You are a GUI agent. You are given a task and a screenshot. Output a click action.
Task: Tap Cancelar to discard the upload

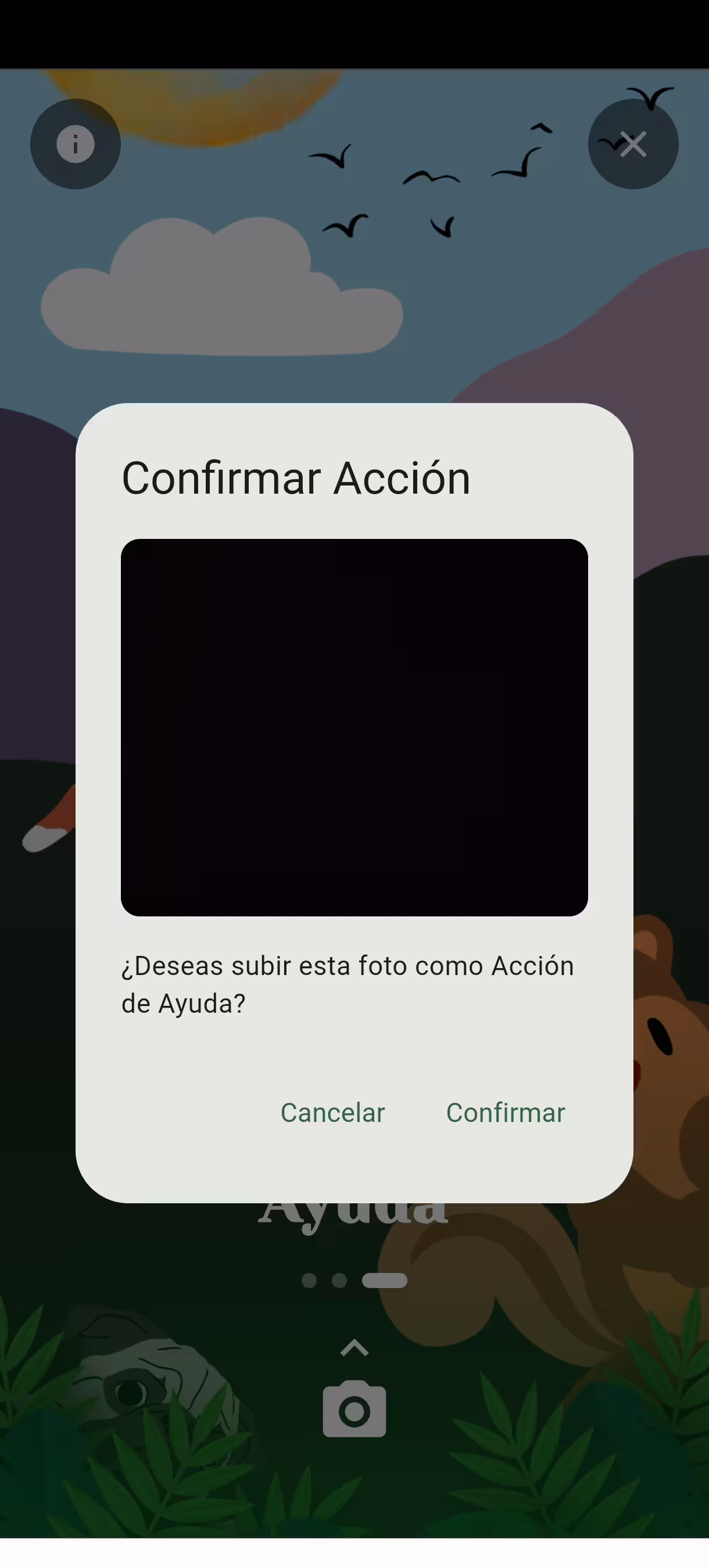pos(332,1113)
